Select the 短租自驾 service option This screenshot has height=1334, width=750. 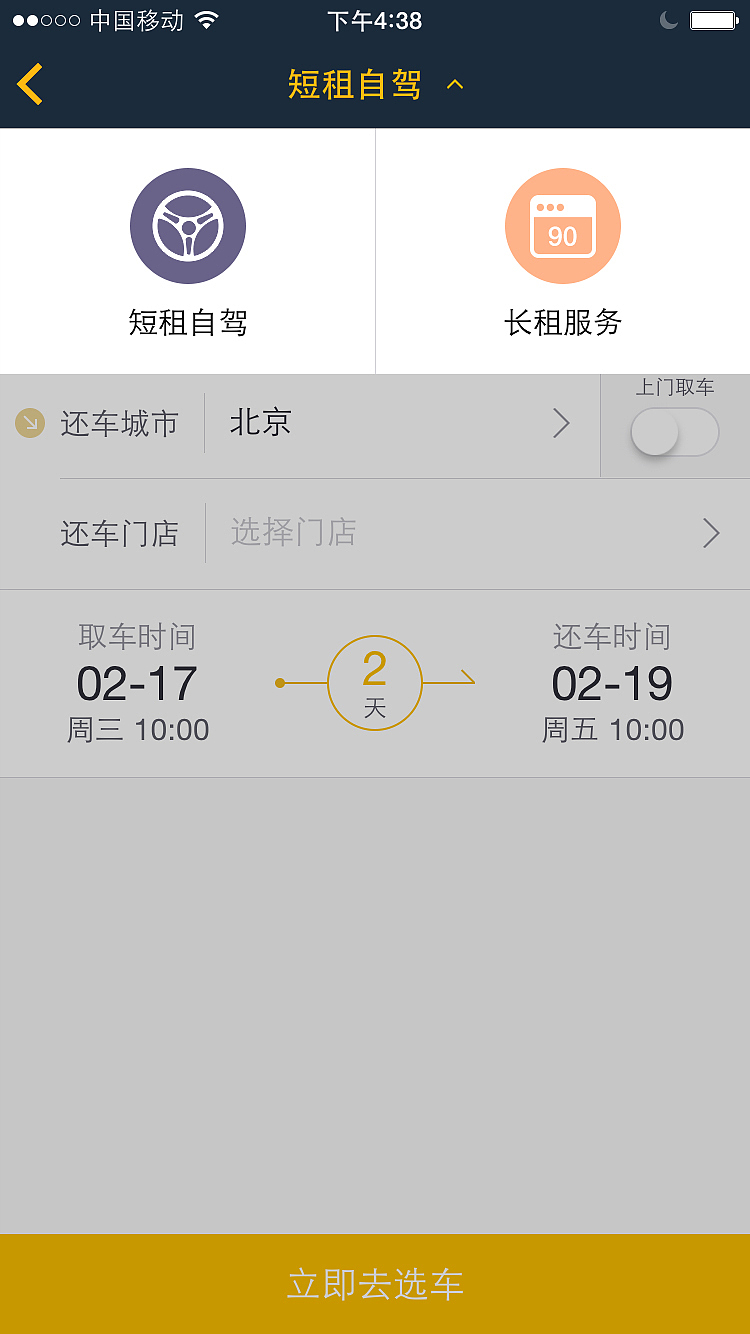tap(188, 252)
